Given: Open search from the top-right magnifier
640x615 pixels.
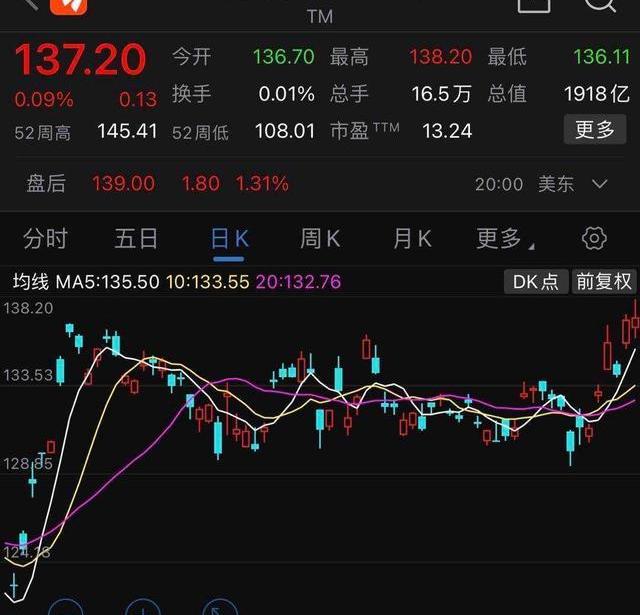Looking at the screenshot, I should [600, 3].
